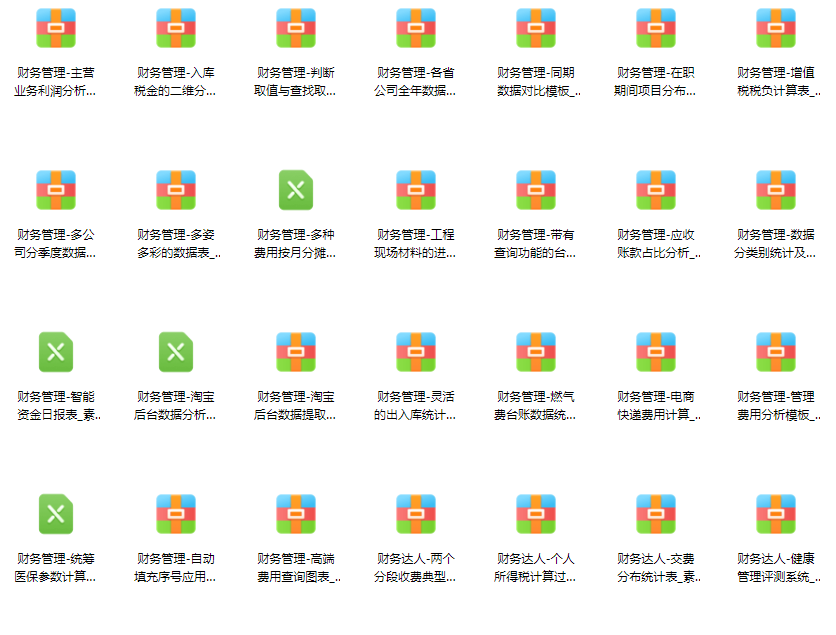Open 财务管理-增值税税负计算表 archive
Viewport: 836px width, 635px height.
pyautogui.click(x=776, y=29)
